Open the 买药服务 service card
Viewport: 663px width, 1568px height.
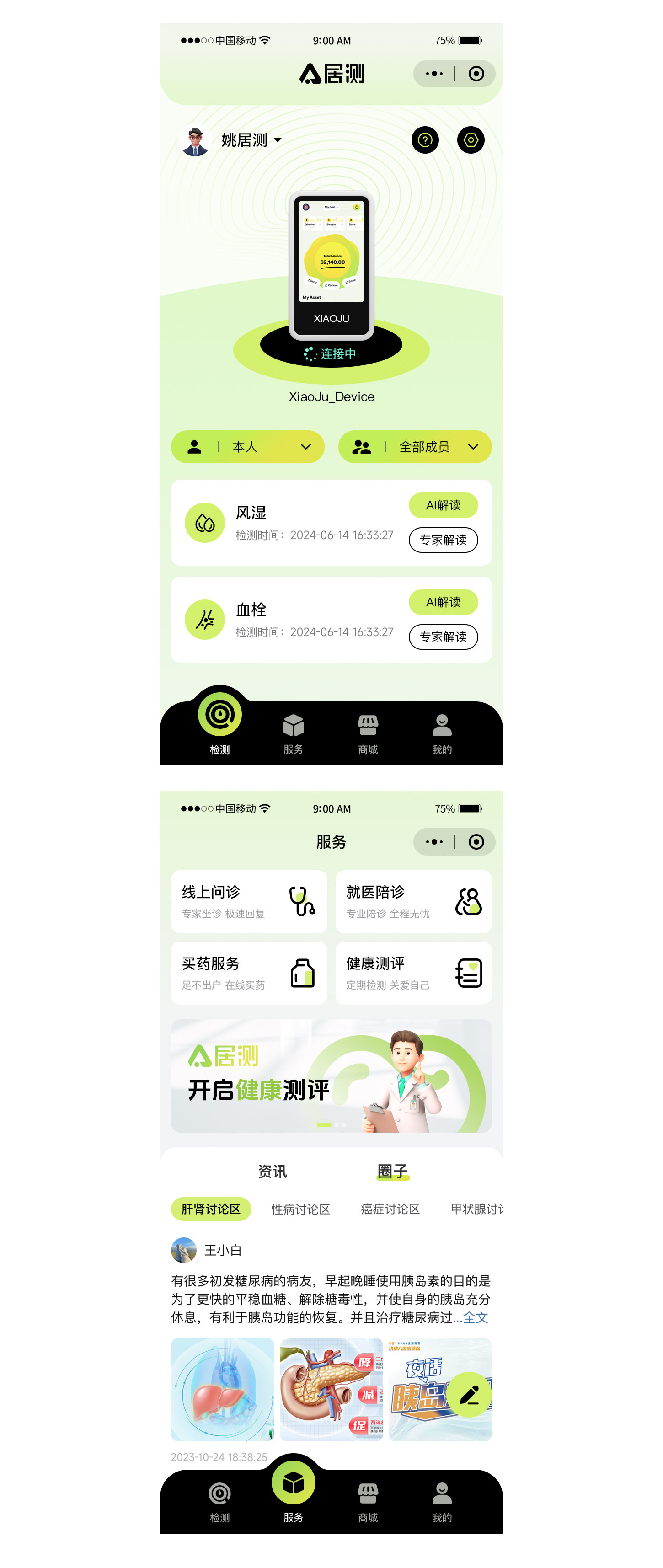(x=248, y=973)
